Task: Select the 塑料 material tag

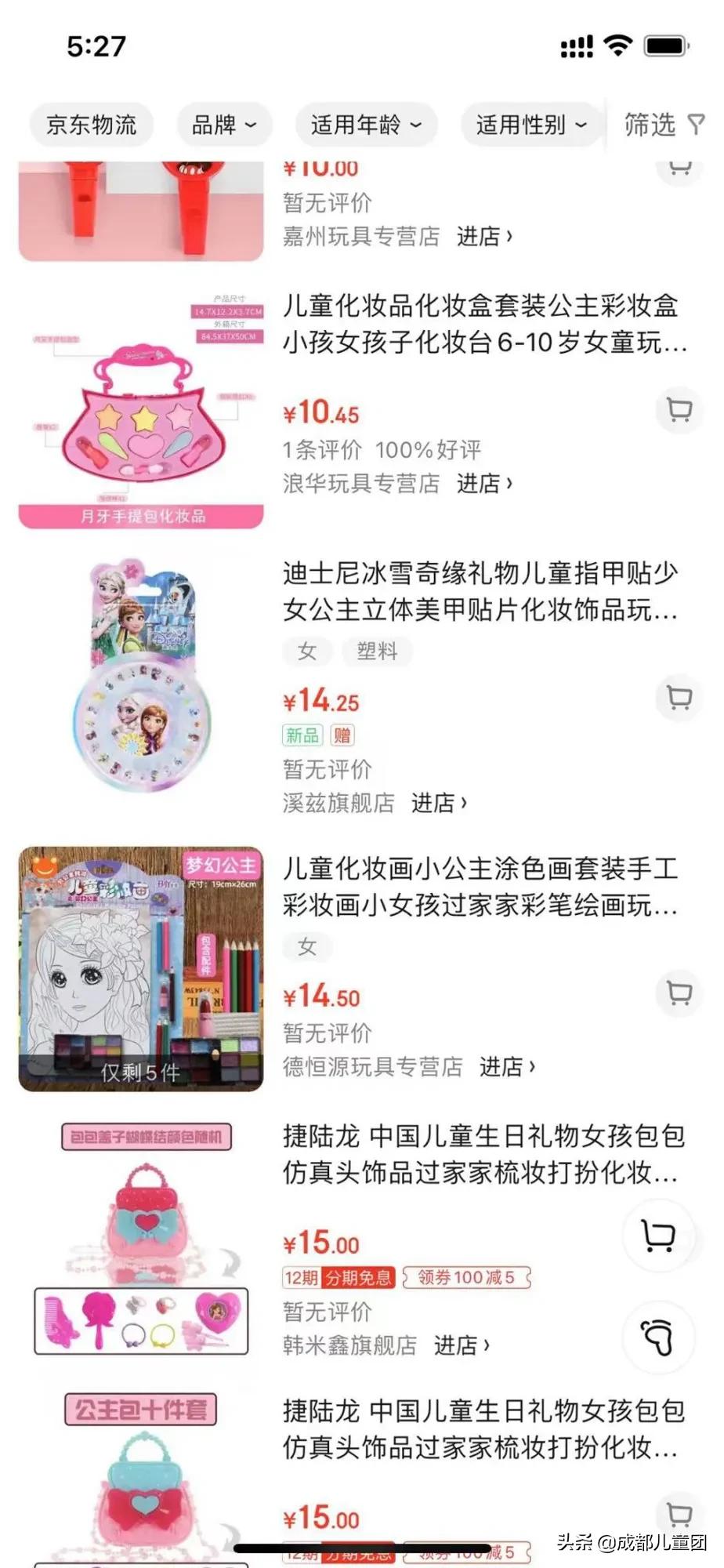Action: coord(378,652)
